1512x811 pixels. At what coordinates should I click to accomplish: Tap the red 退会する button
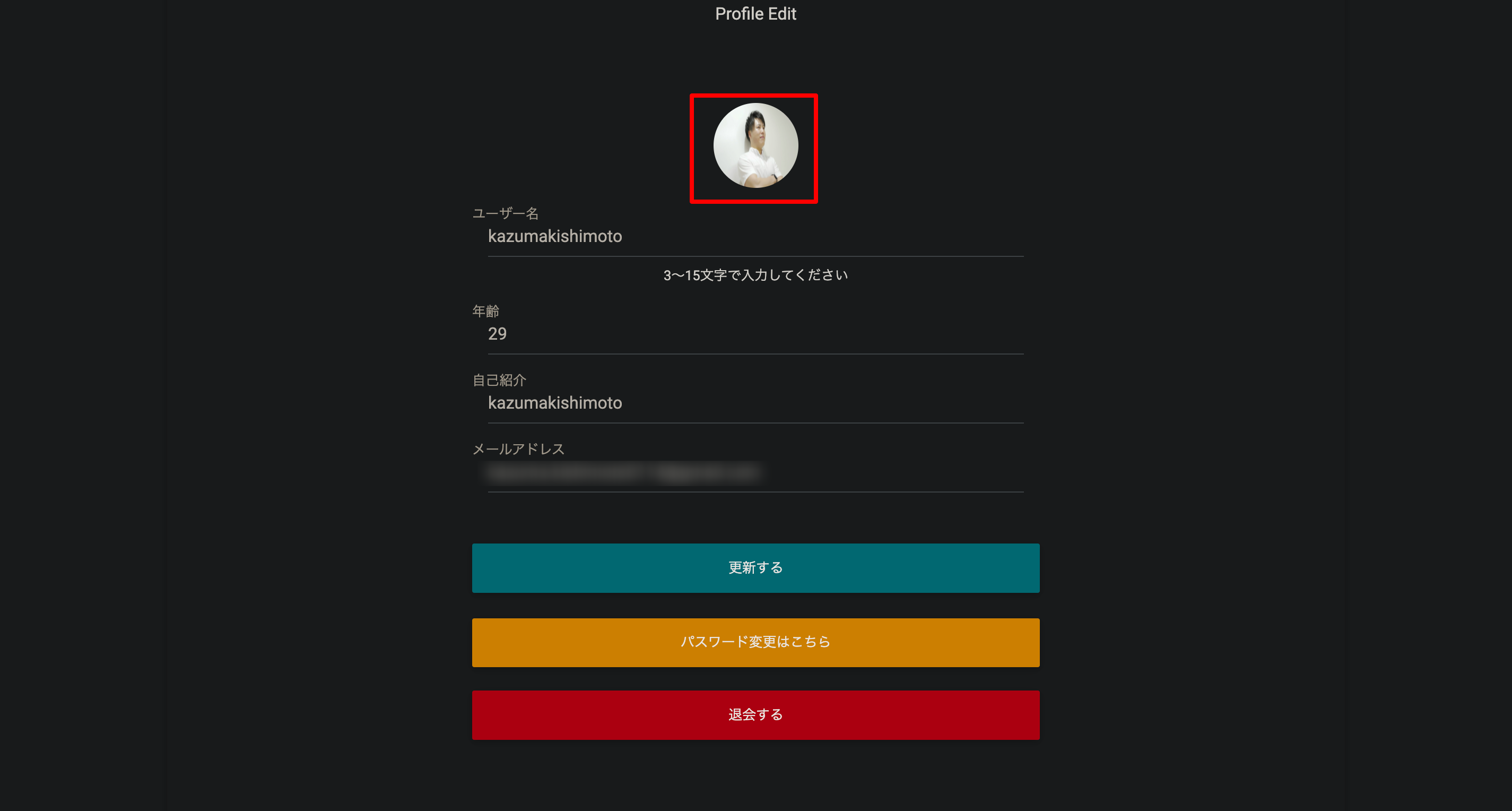tap(755, 715)
